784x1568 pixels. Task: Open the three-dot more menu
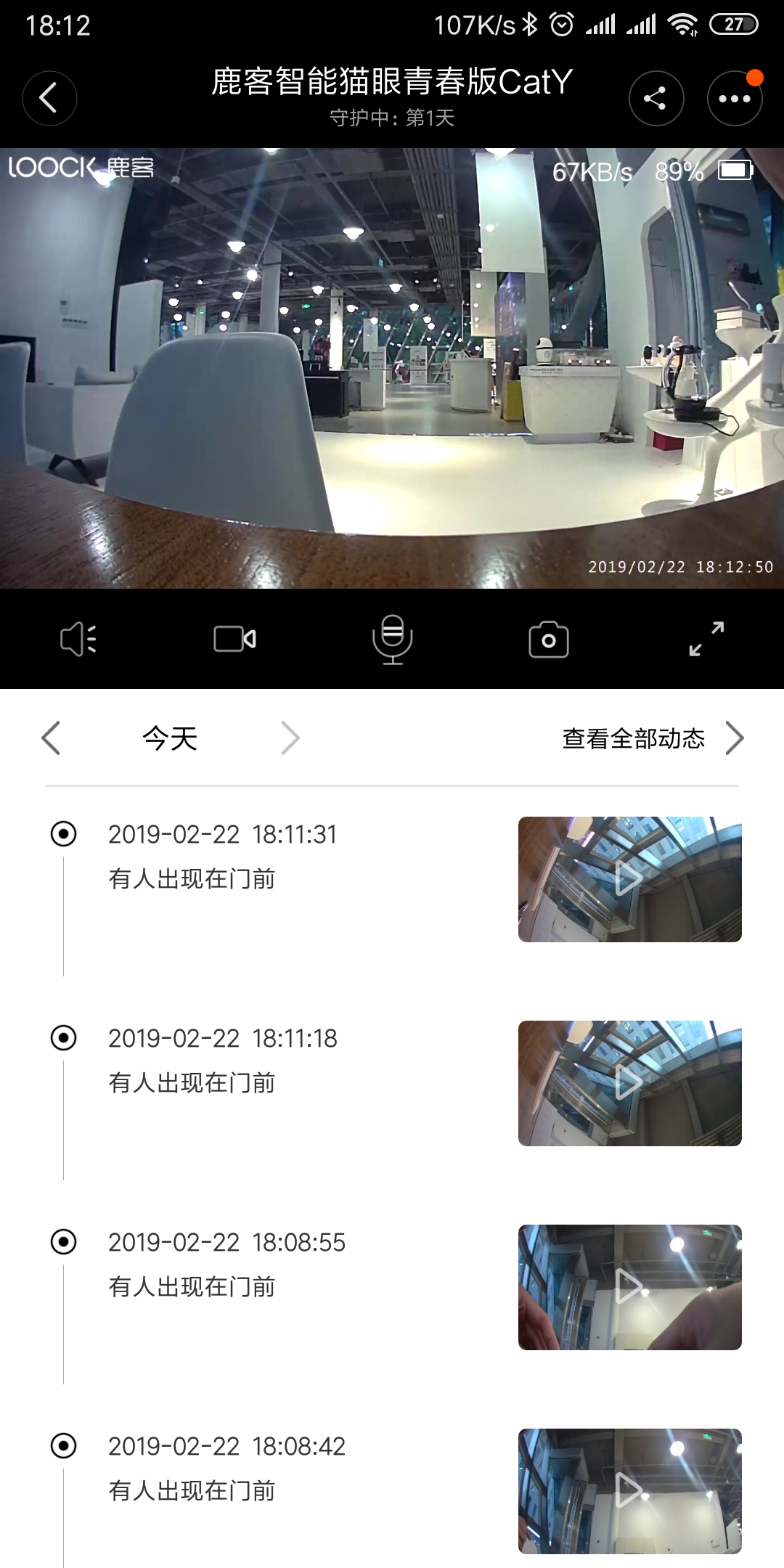pyautogui.click(x=734, y=98)
